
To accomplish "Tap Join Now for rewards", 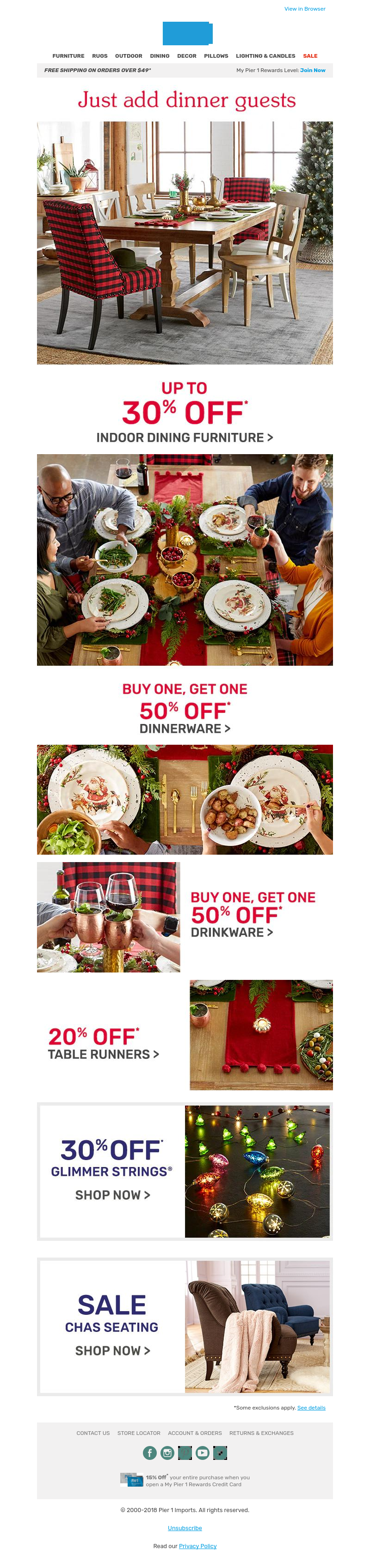I will click(312, 70).
